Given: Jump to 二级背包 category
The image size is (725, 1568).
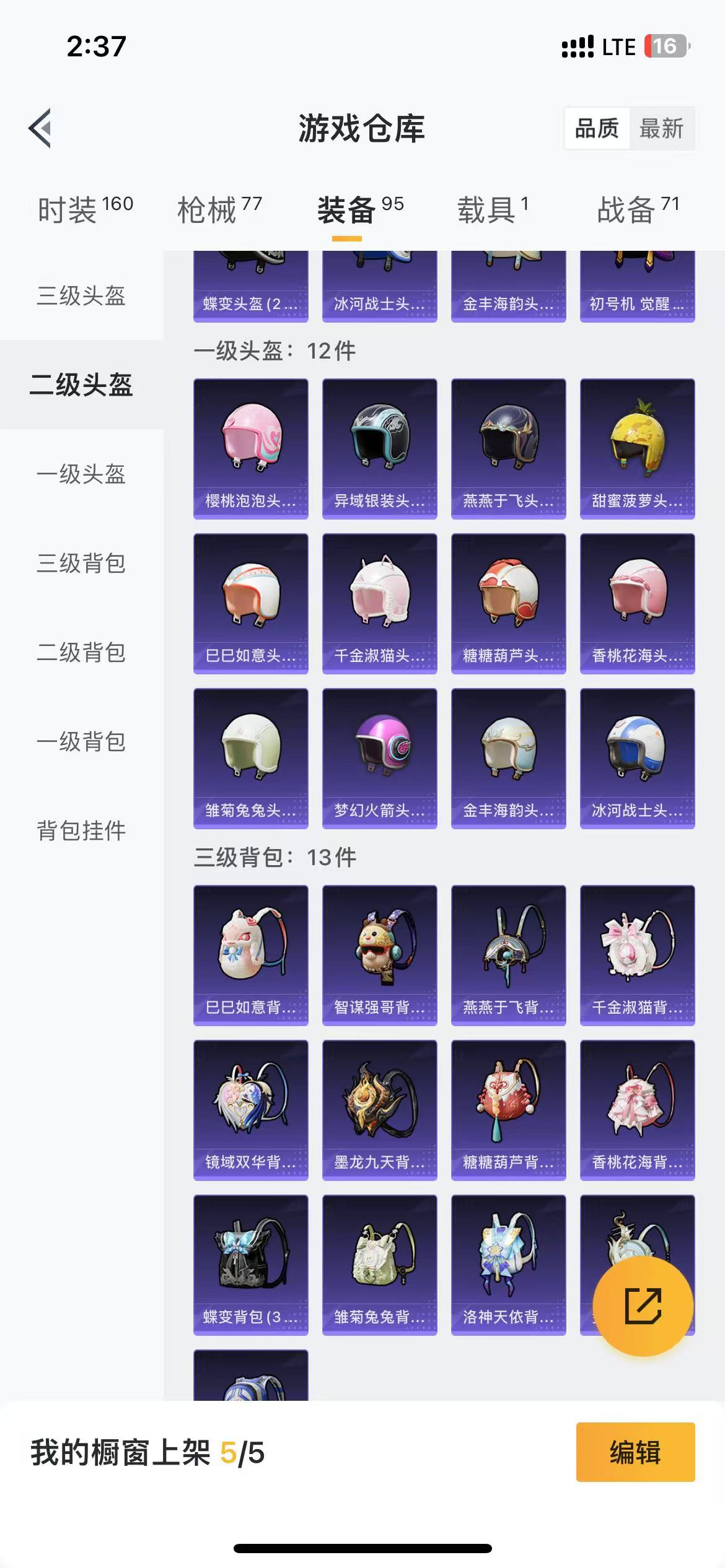Looking at the screenshot, I should [x=81, y=652].
